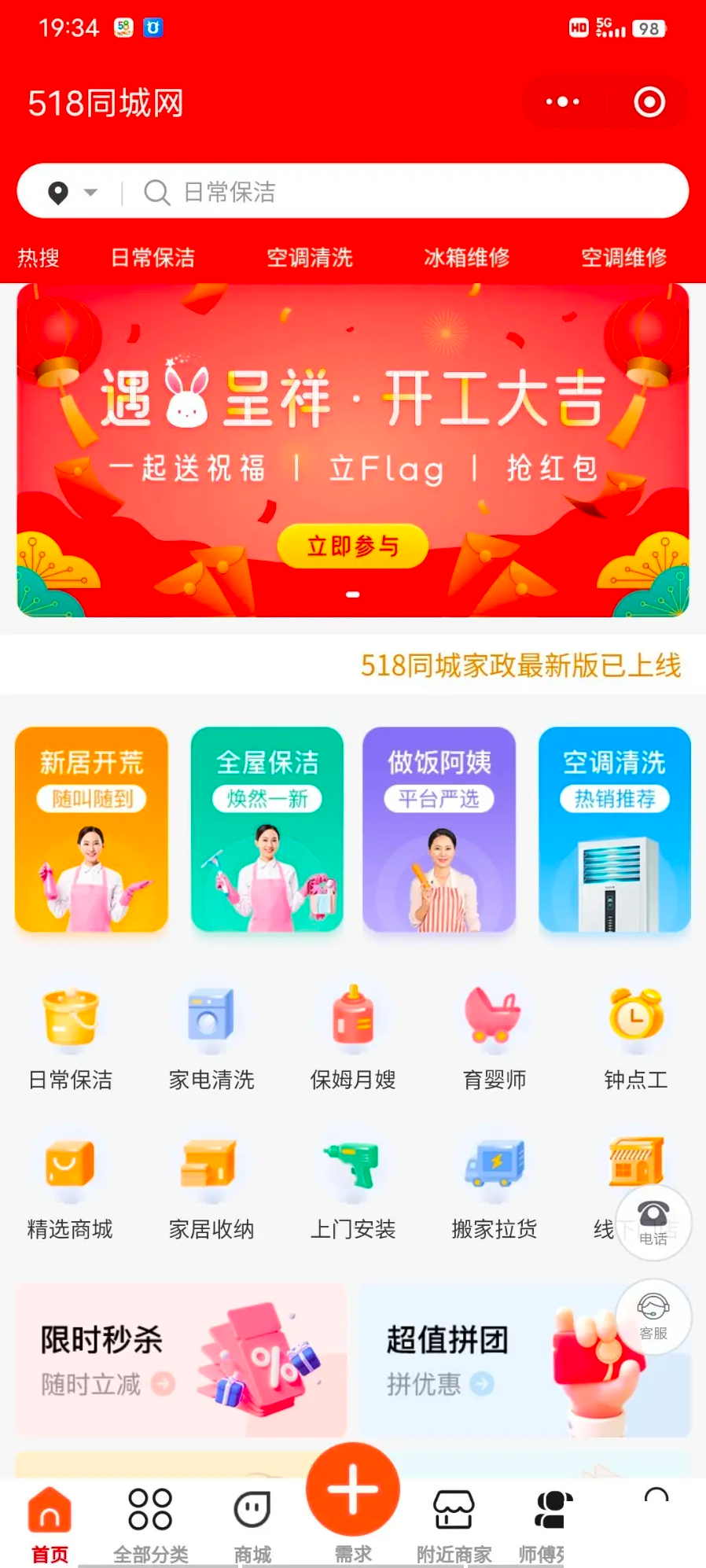This screenshot has height=1568, width=706.
Task: Open the location picker dropdown
Action: click(72, 192)
